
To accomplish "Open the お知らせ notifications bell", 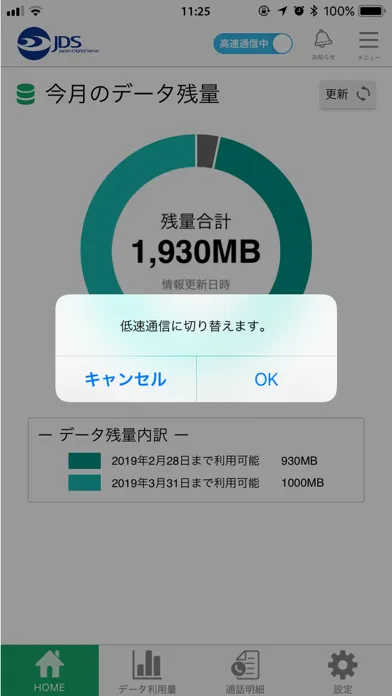I will point(323,44).
